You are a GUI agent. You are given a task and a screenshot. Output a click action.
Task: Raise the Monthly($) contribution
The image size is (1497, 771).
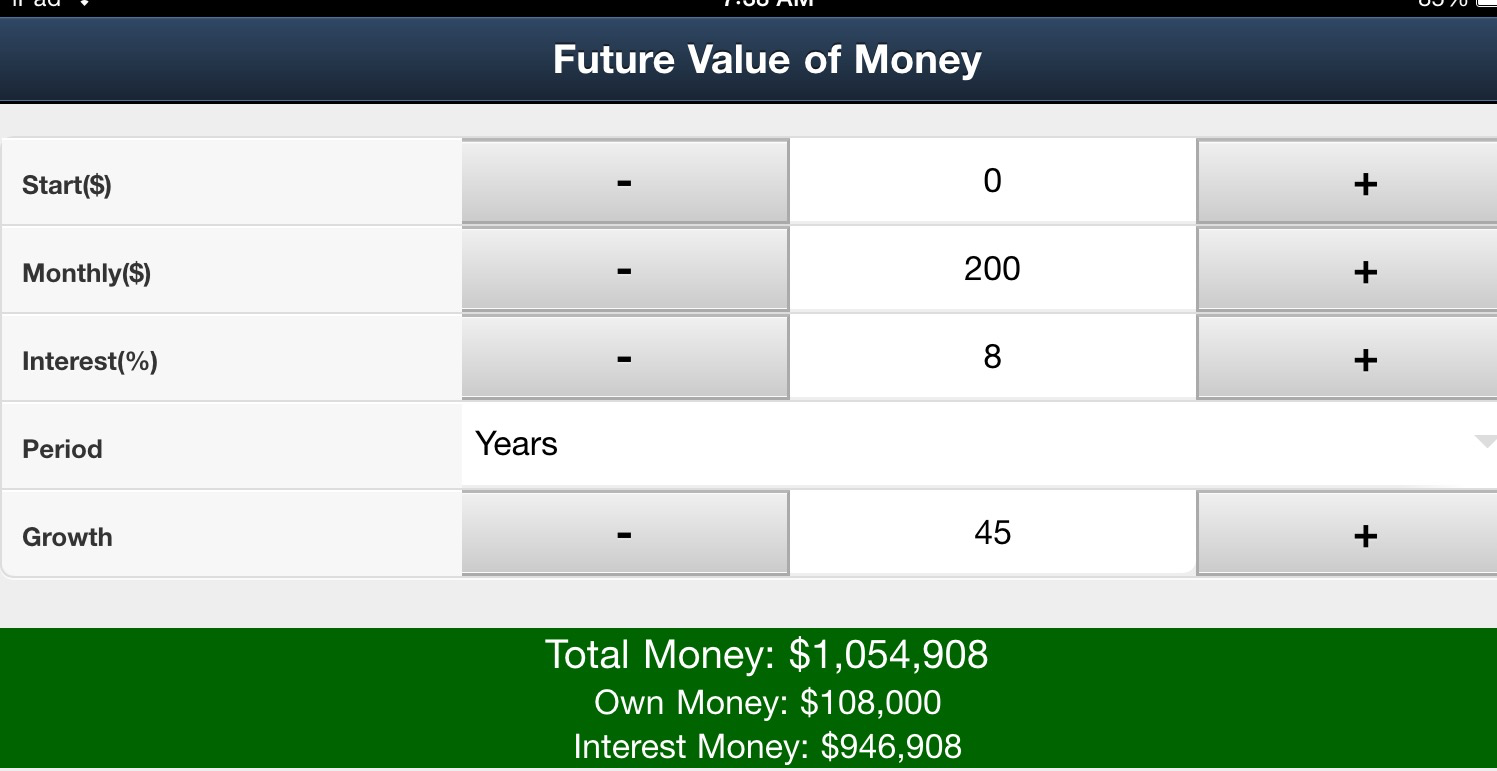1346,270
